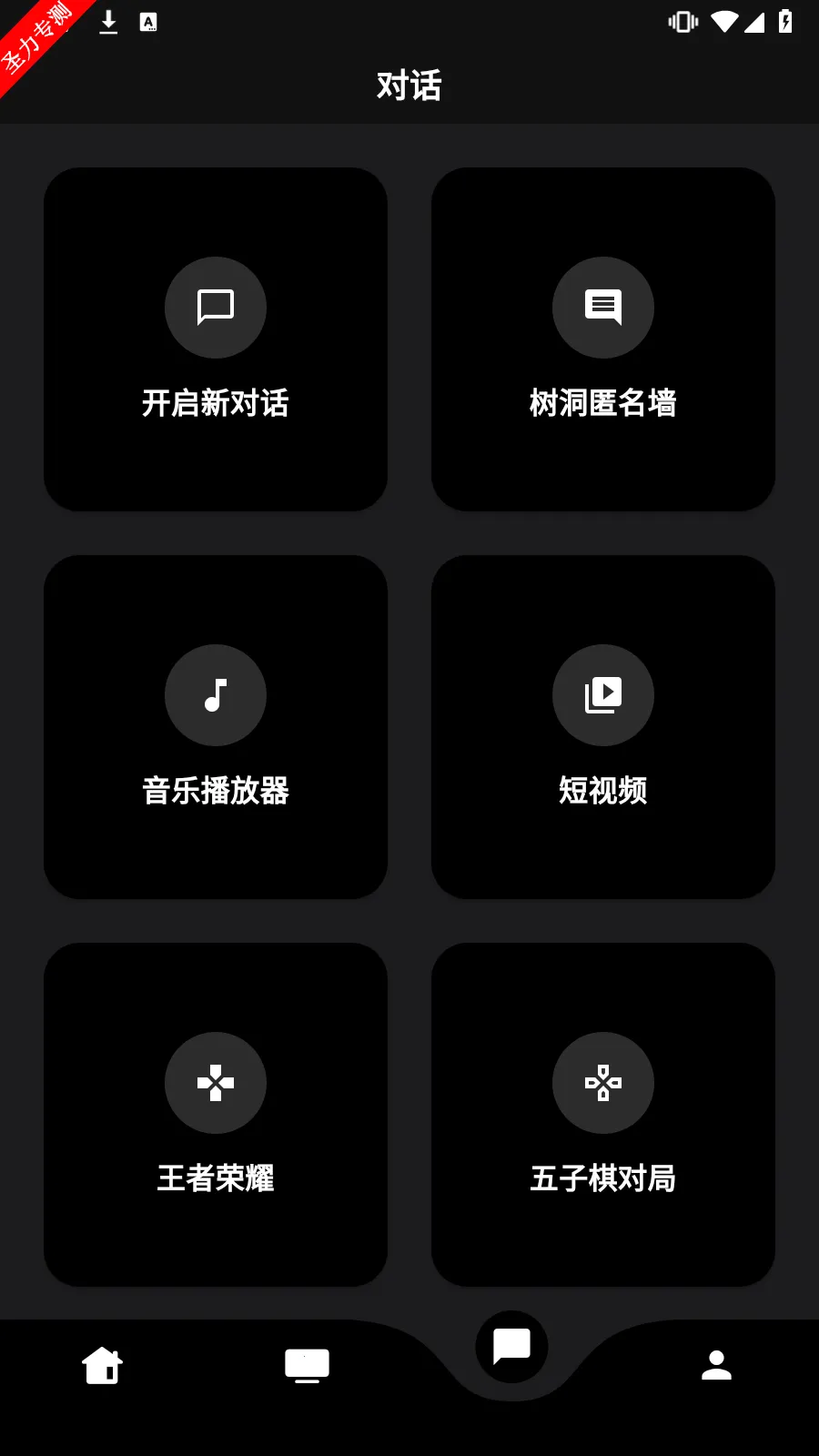Open the 开启新对话 card
Image resolution: width=819 pixels, height=1456 pixels.
(x=215, y=339)
